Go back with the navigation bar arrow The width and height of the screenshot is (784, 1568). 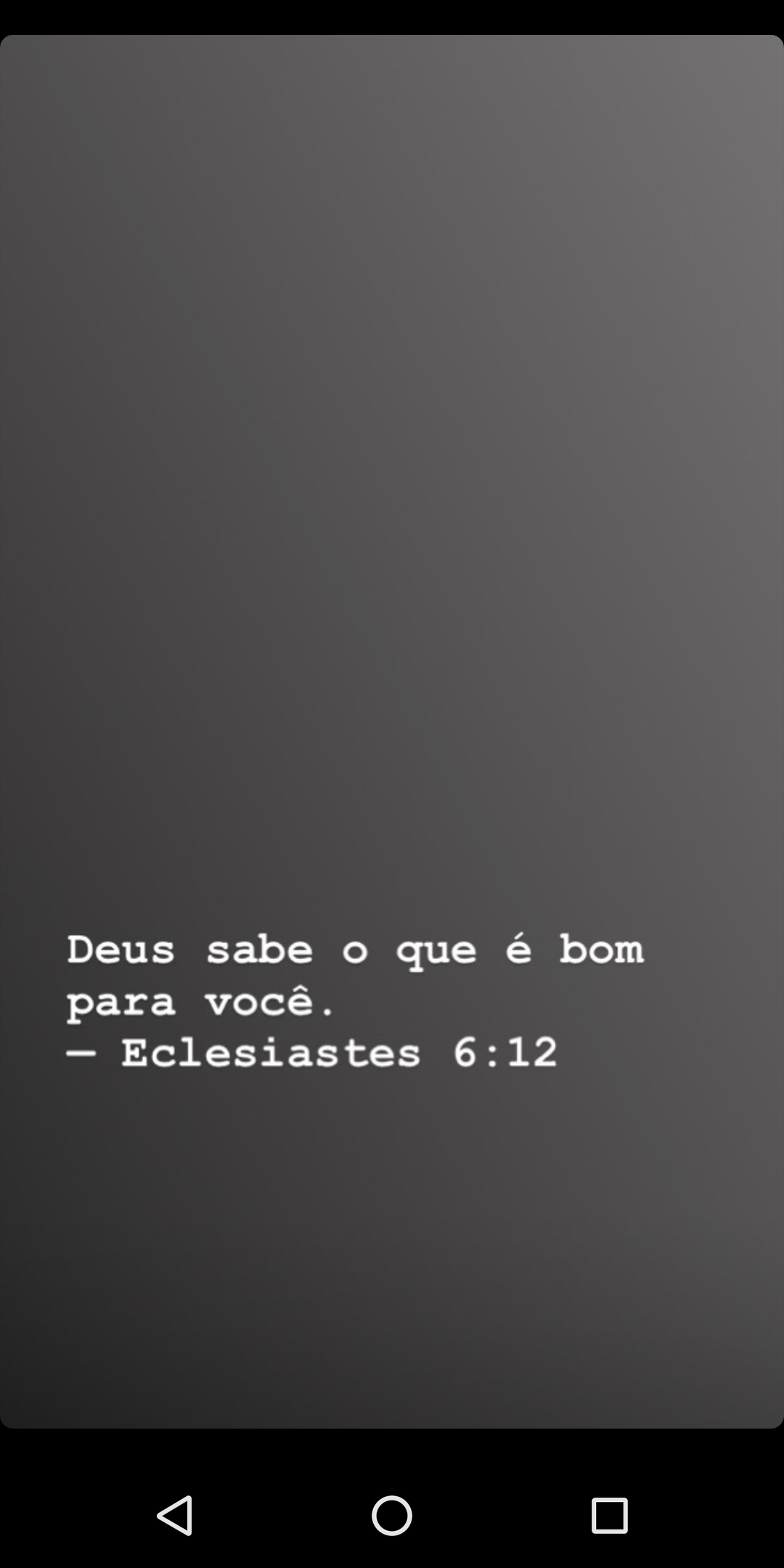[175, 1515]
